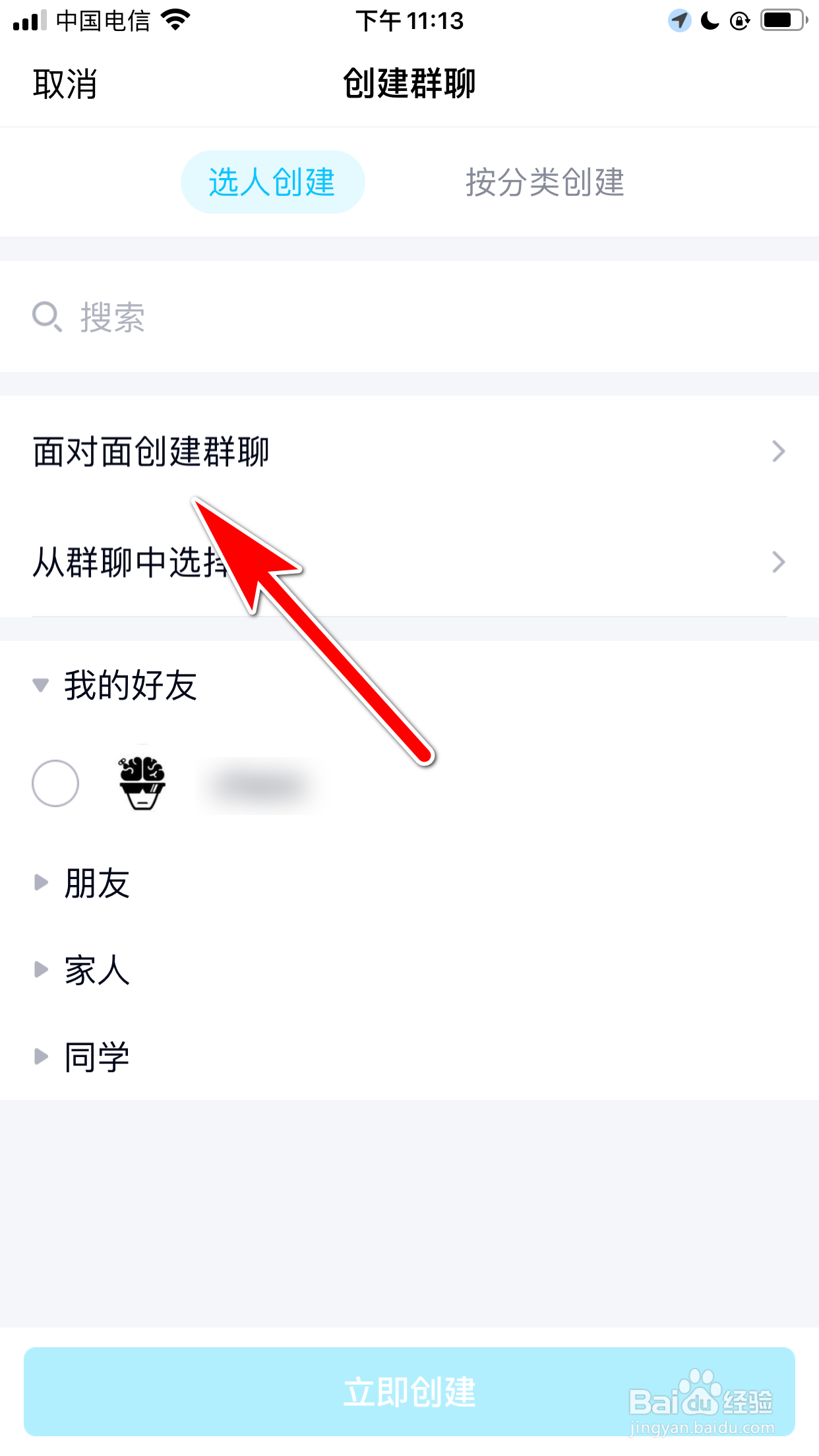Image resolution: width=819 pixels, height=1456 pixels.
Task: Tap the cellular signal bars icon
Action: point(30,20)
